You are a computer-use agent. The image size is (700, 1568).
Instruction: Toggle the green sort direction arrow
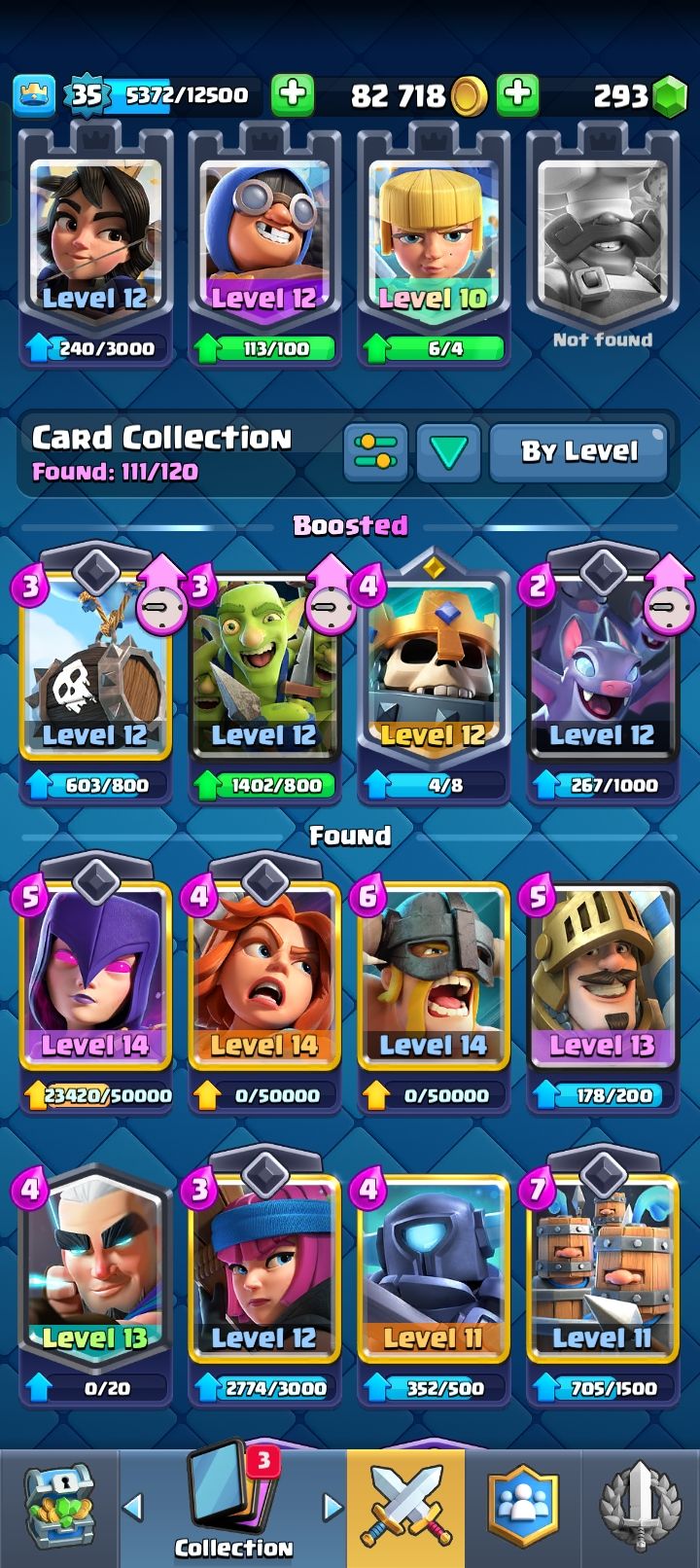(x=448, y=451)
